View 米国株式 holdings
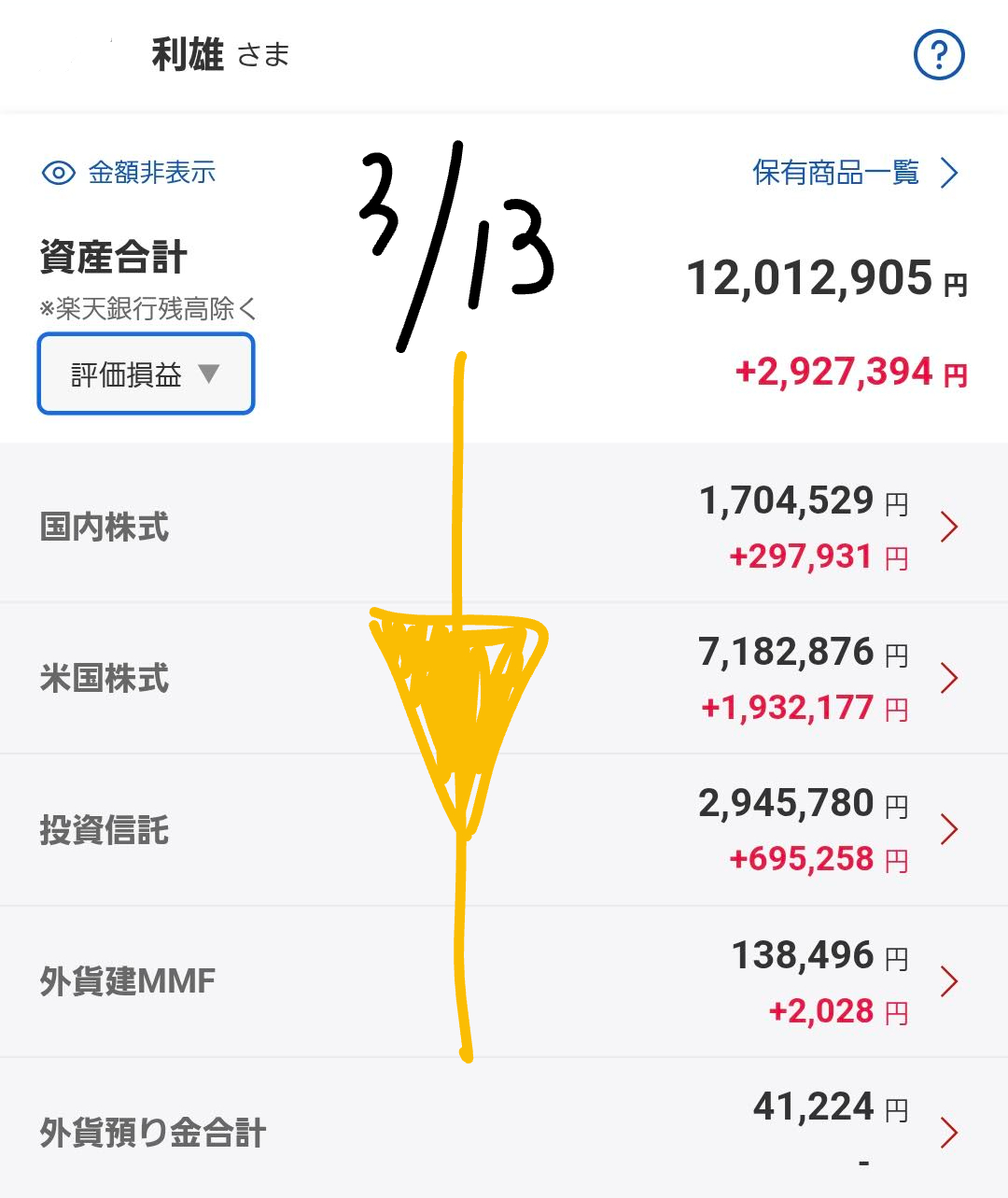 (504, 679)
